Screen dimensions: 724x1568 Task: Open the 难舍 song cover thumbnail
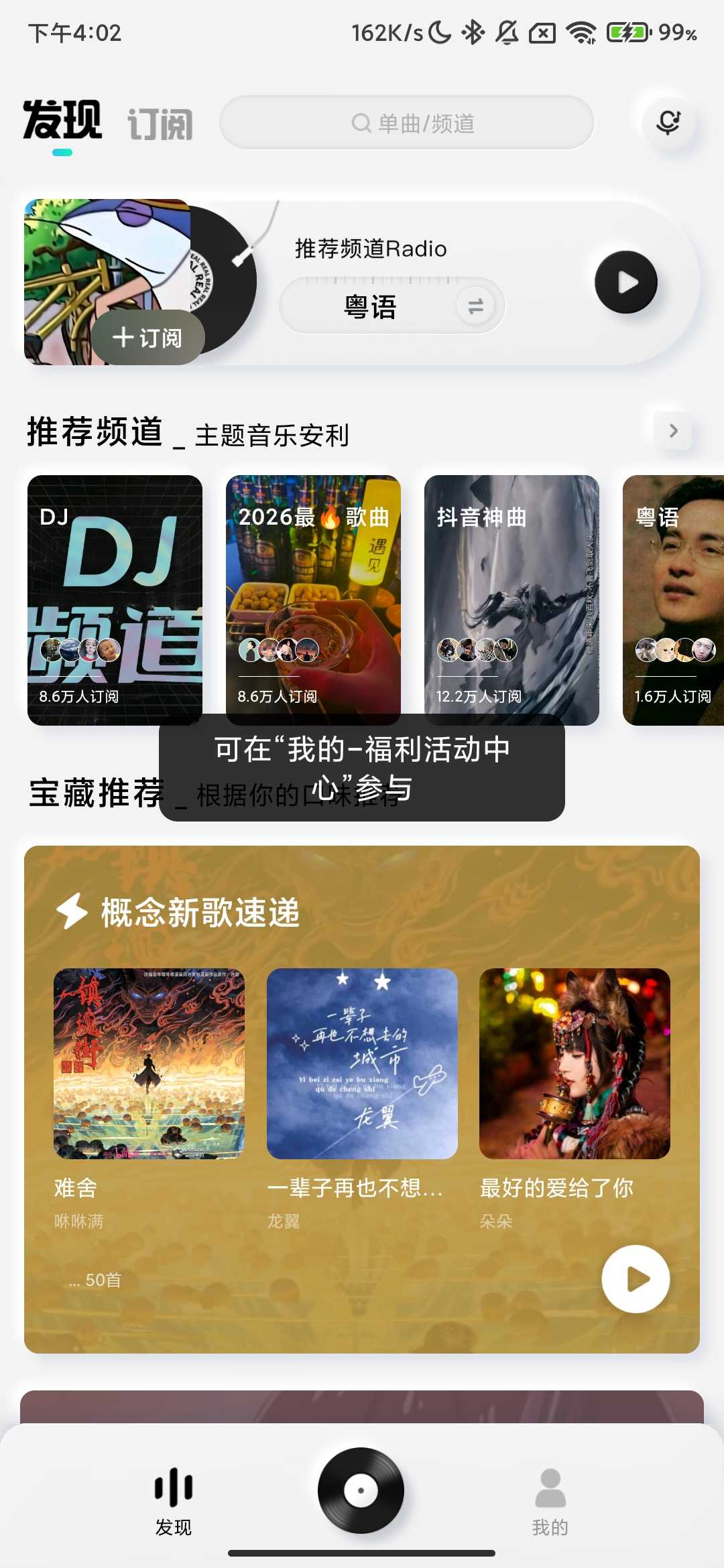149,1062
